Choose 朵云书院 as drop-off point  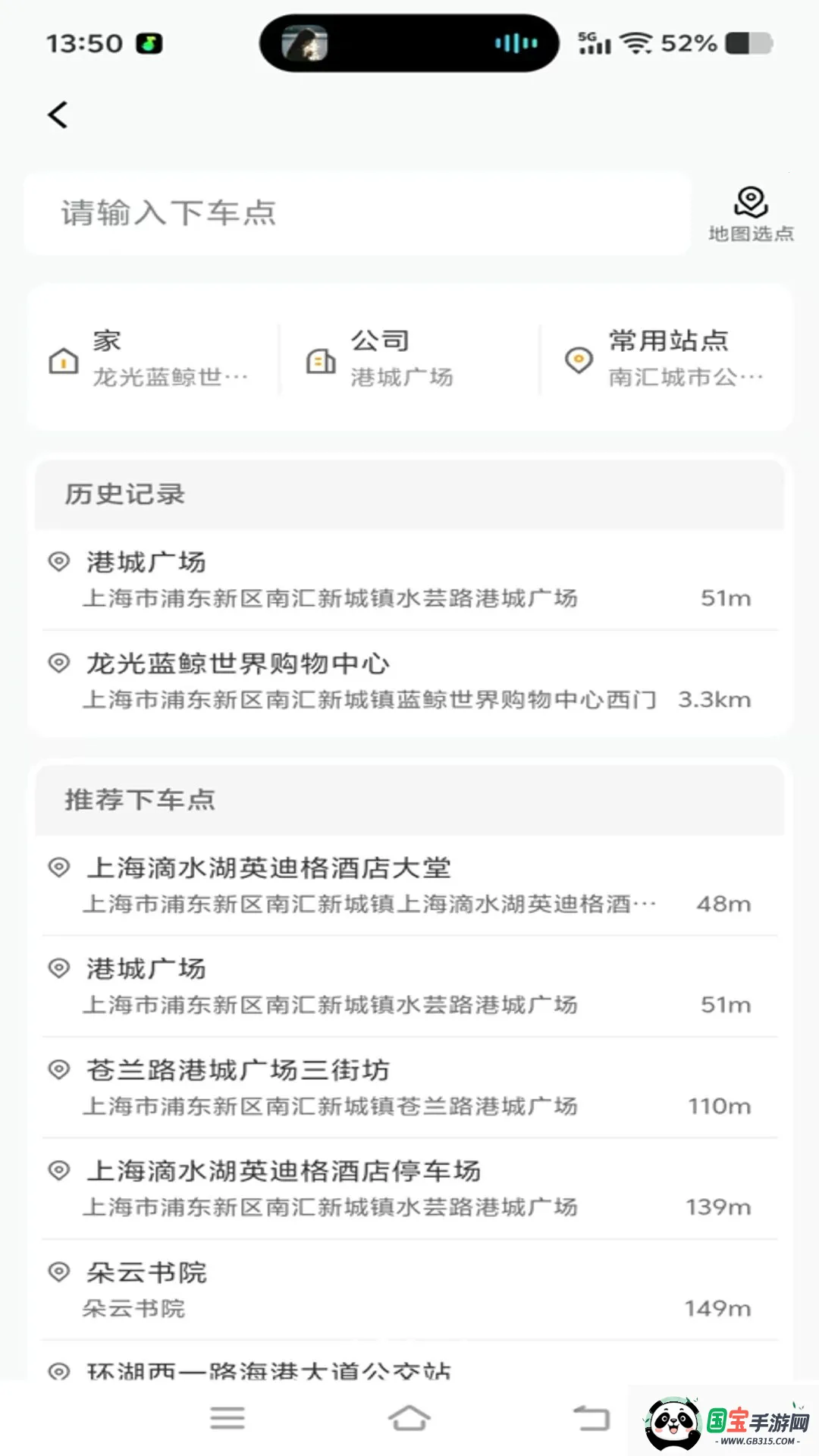409,1289
